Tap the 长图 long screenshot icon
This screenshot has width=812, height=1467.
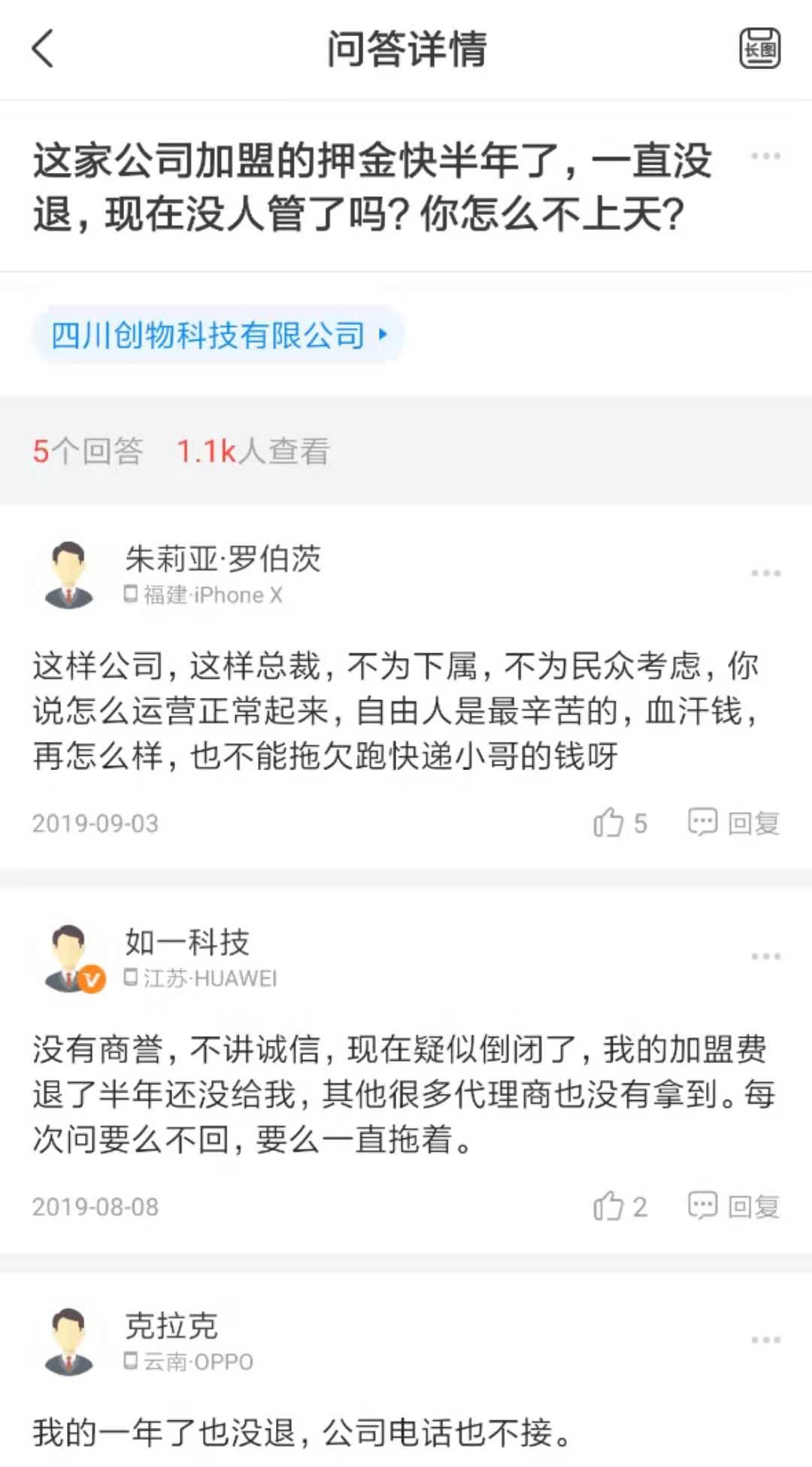(x=759, y=49)
